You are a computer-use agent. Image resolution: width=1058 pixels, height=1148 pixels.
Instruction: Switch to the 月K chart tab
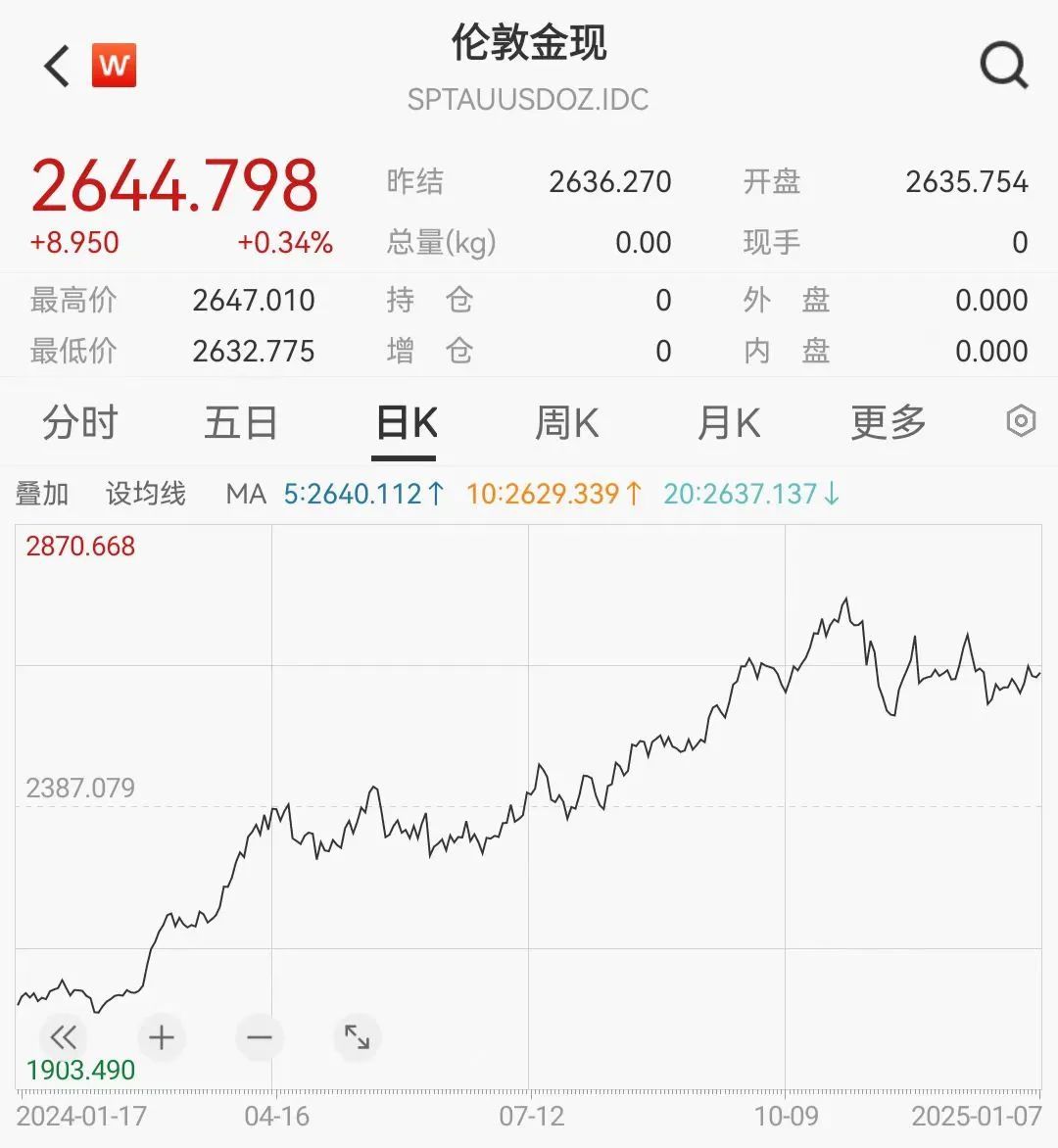pyautogui.click(x=728, y=423)
